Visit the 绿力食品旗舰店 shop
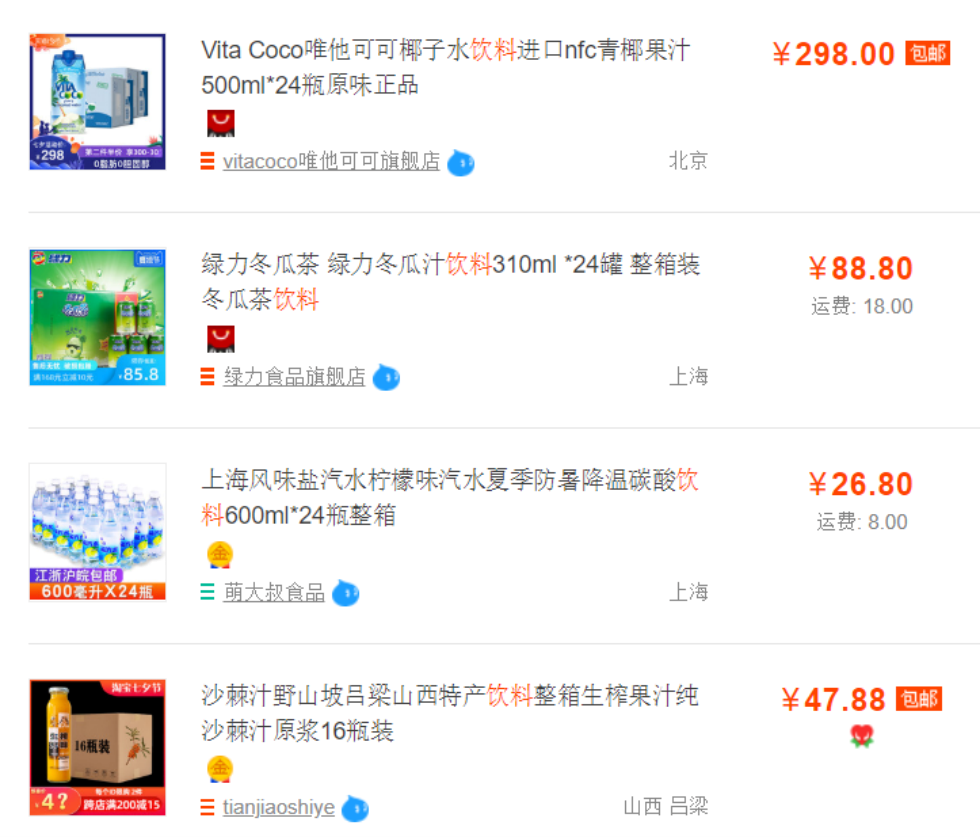The image size is (980, 837). click(x=294, y=378)
